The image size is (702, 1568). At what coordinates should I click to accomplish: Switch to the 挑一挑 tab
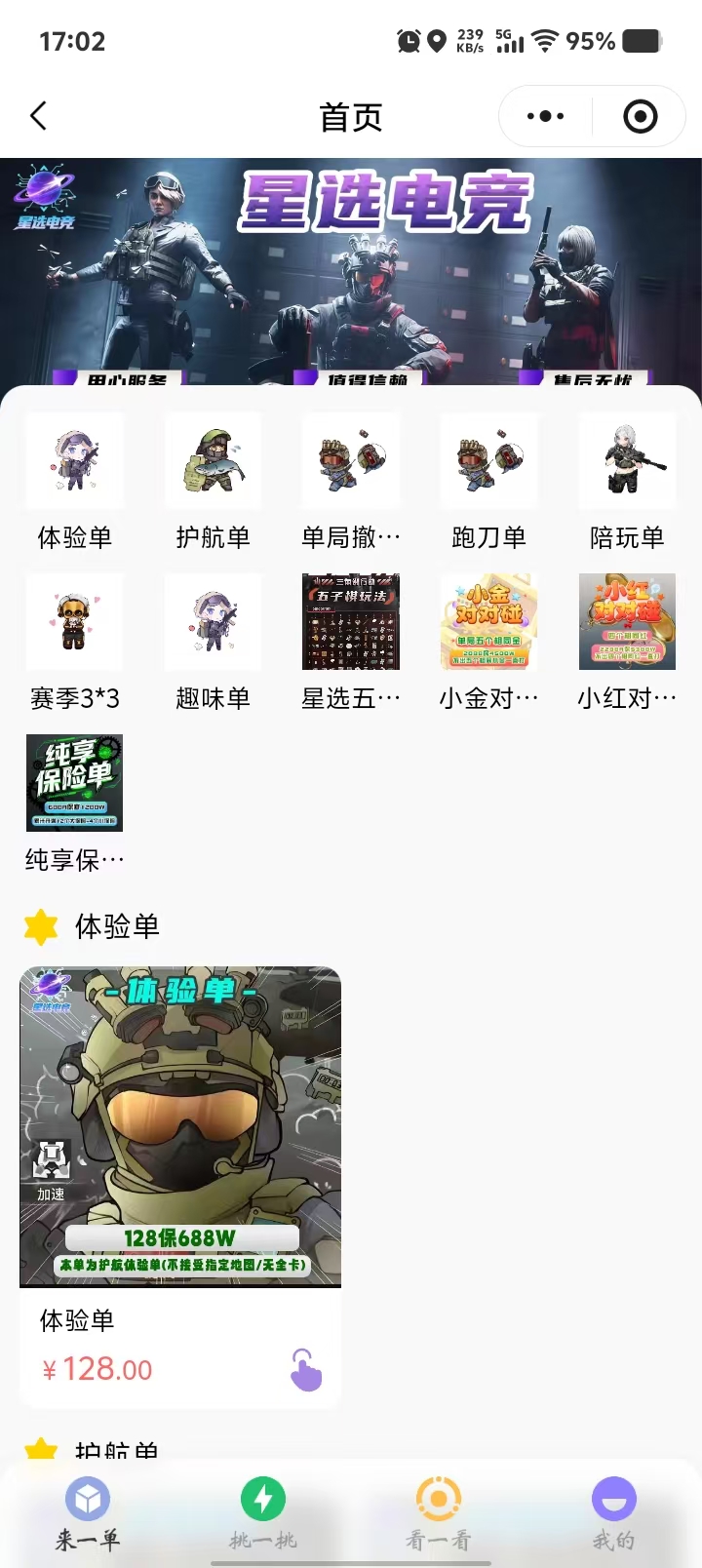pyautogui.click(x=263, y=1514)
